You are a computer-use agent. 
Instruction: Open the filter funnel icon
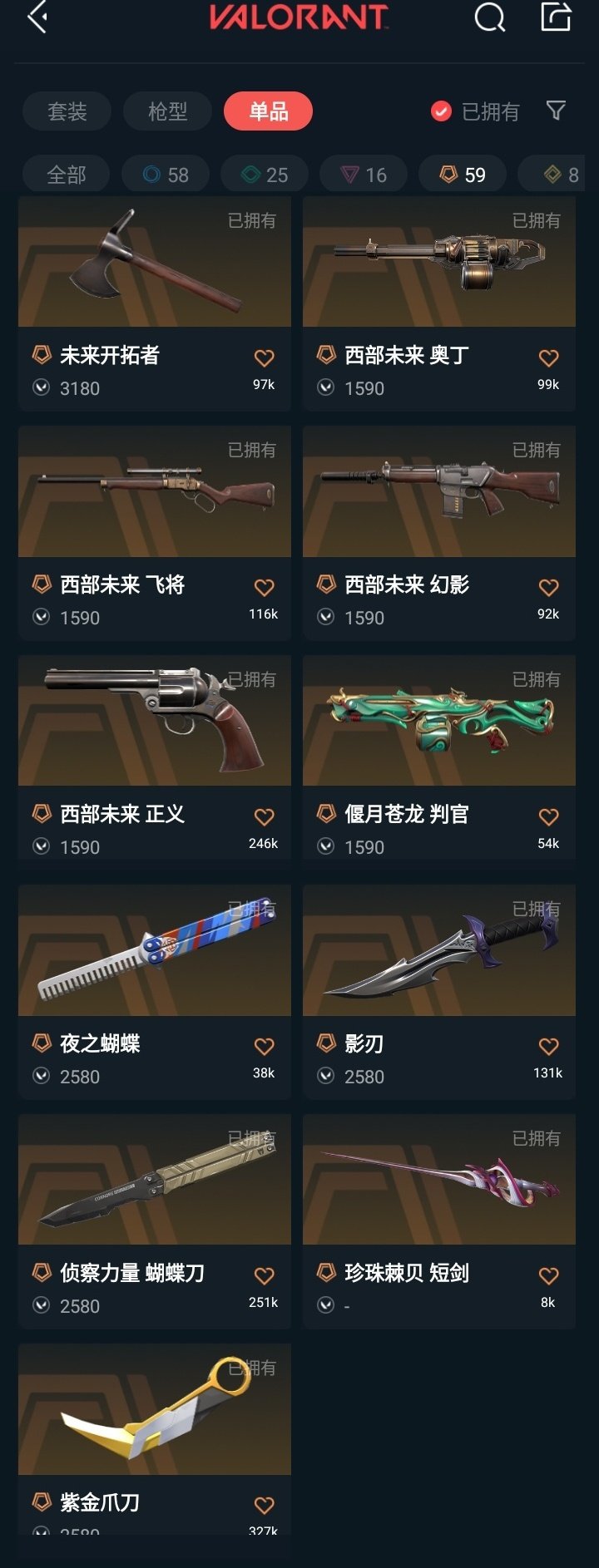pos(556,111)
